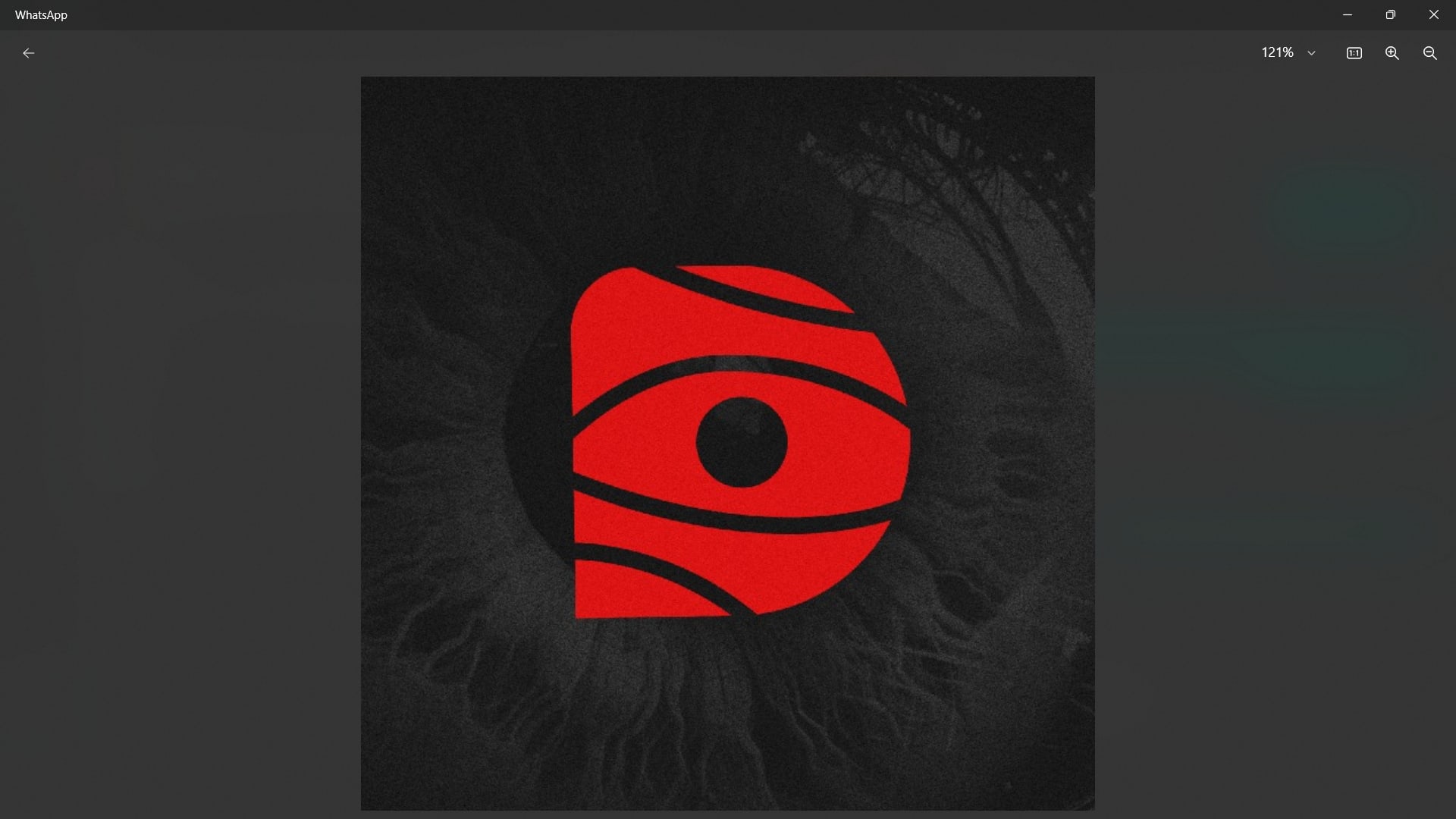Show image at actual size (1:1)
1456x819 pixels.
click(x=1354, y=53)
